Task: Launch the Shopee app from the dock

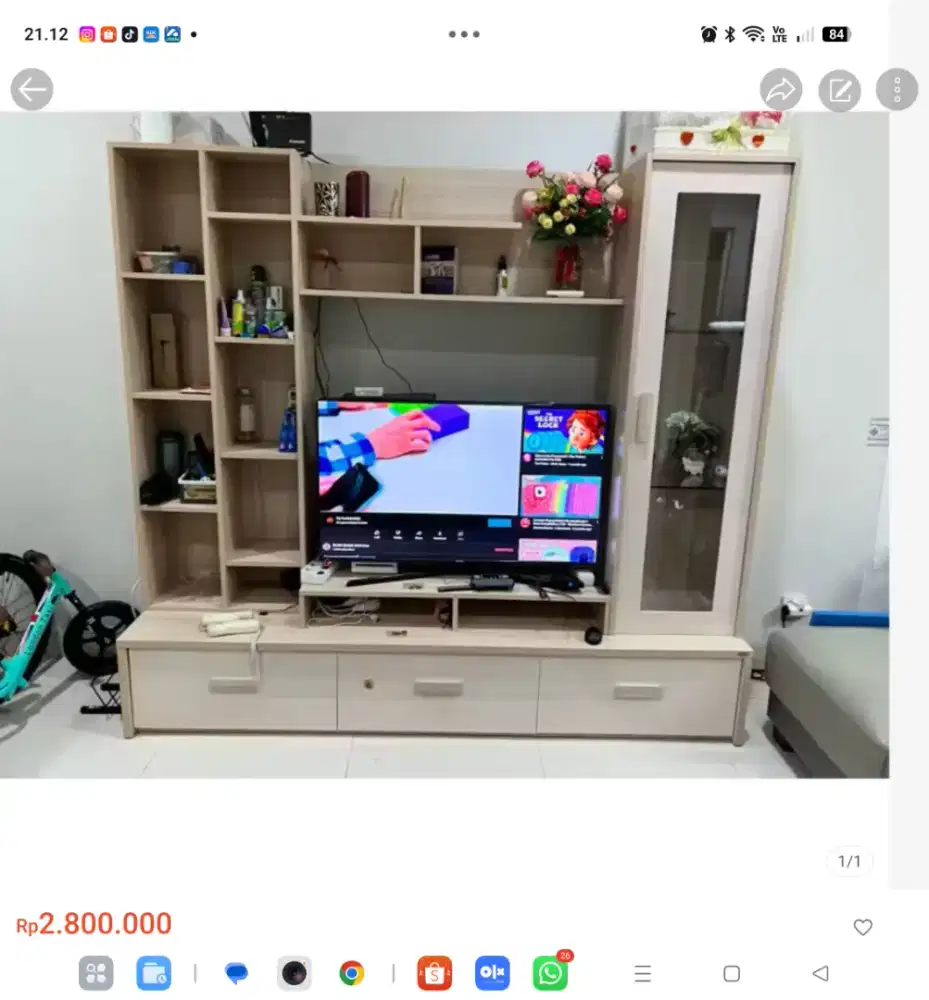Action: click(x=434, y=971)
